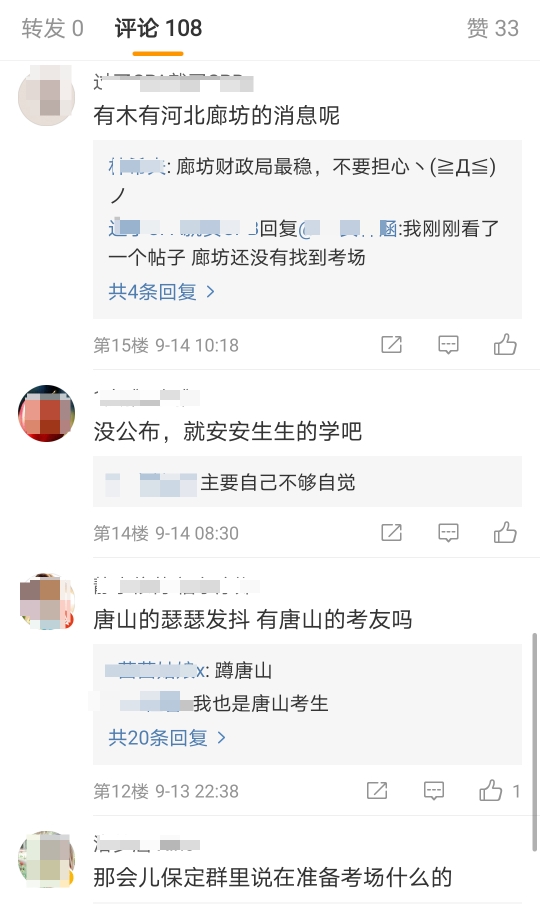Open avatar of the 保定群 commenter
Image resolution: width=540 pixels, height=904 pixels.
click(47, 860)
